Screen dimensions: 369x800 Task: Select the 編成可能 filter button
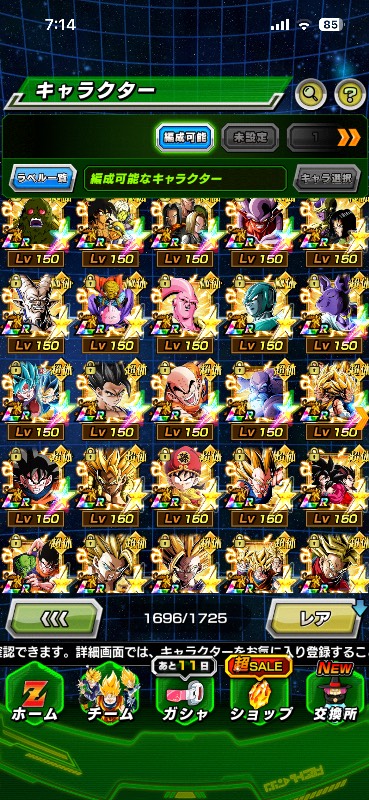point(184,137)
